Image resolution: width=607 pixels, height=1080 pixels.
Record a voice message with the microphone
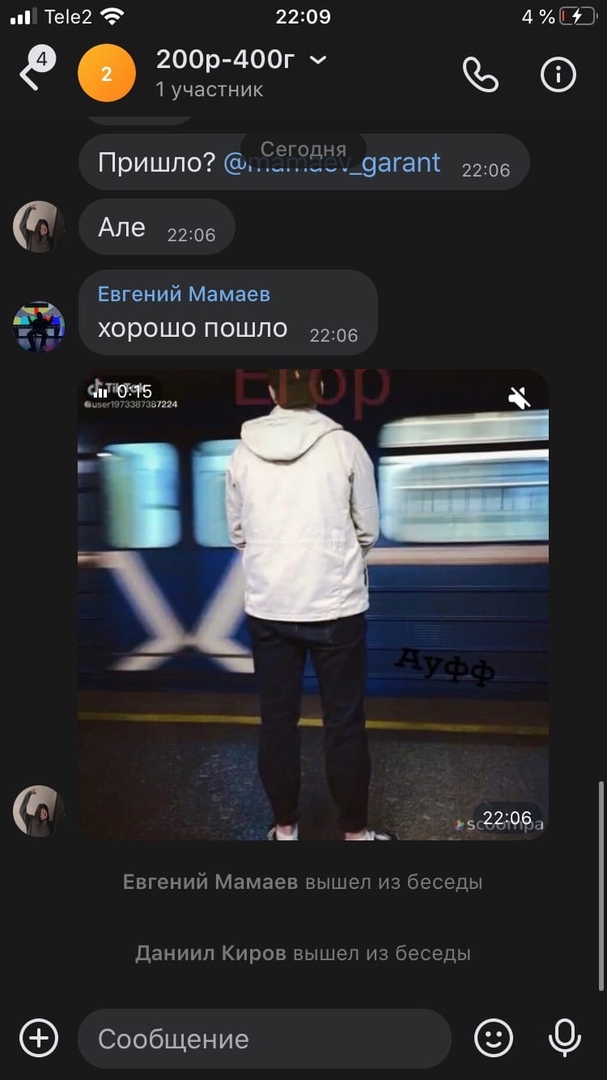pyautogui.click(x=565, y=1038)
